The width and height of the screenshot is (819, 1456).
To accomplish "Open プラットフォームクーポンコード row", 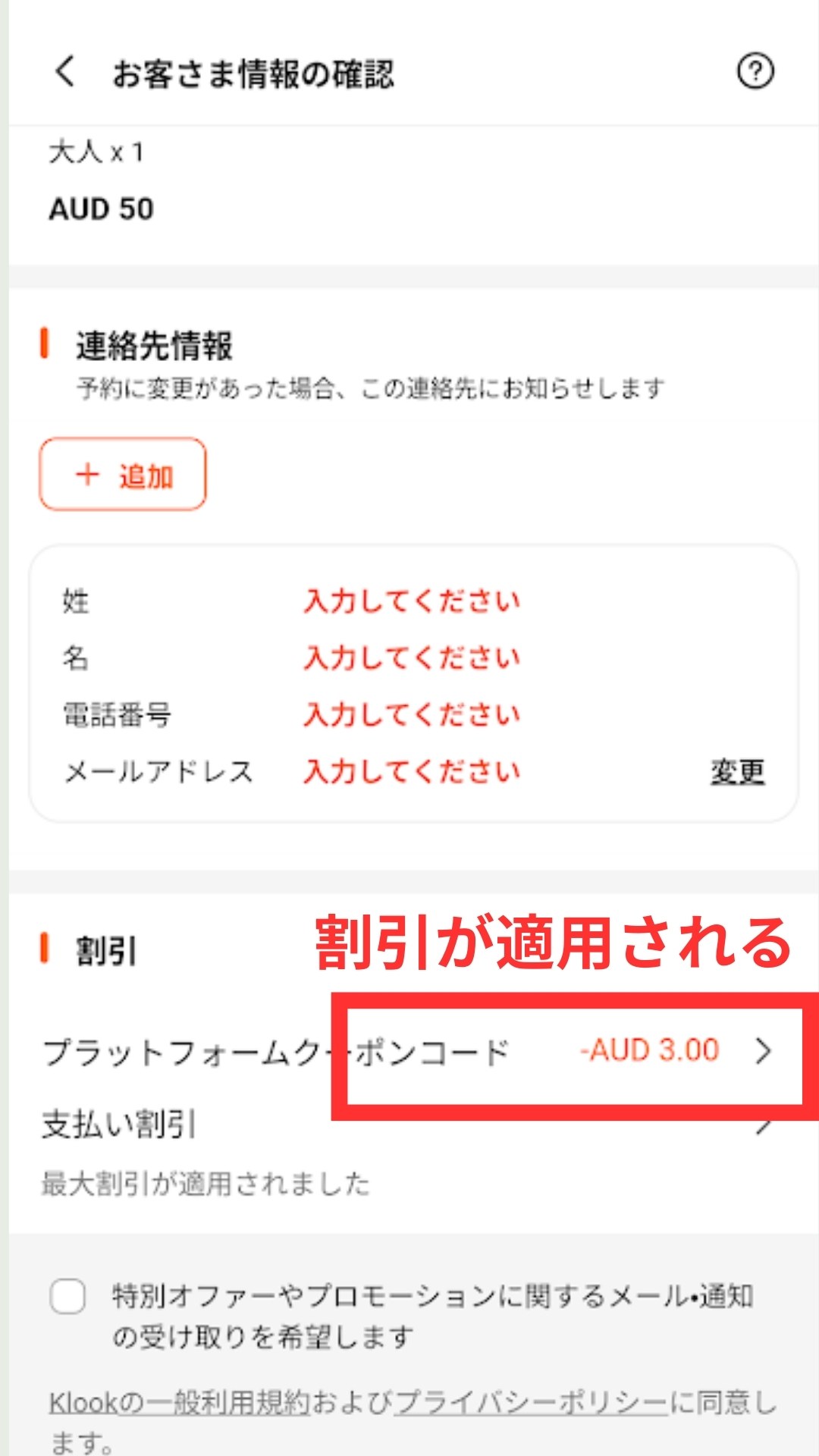I will (409, 1052).
